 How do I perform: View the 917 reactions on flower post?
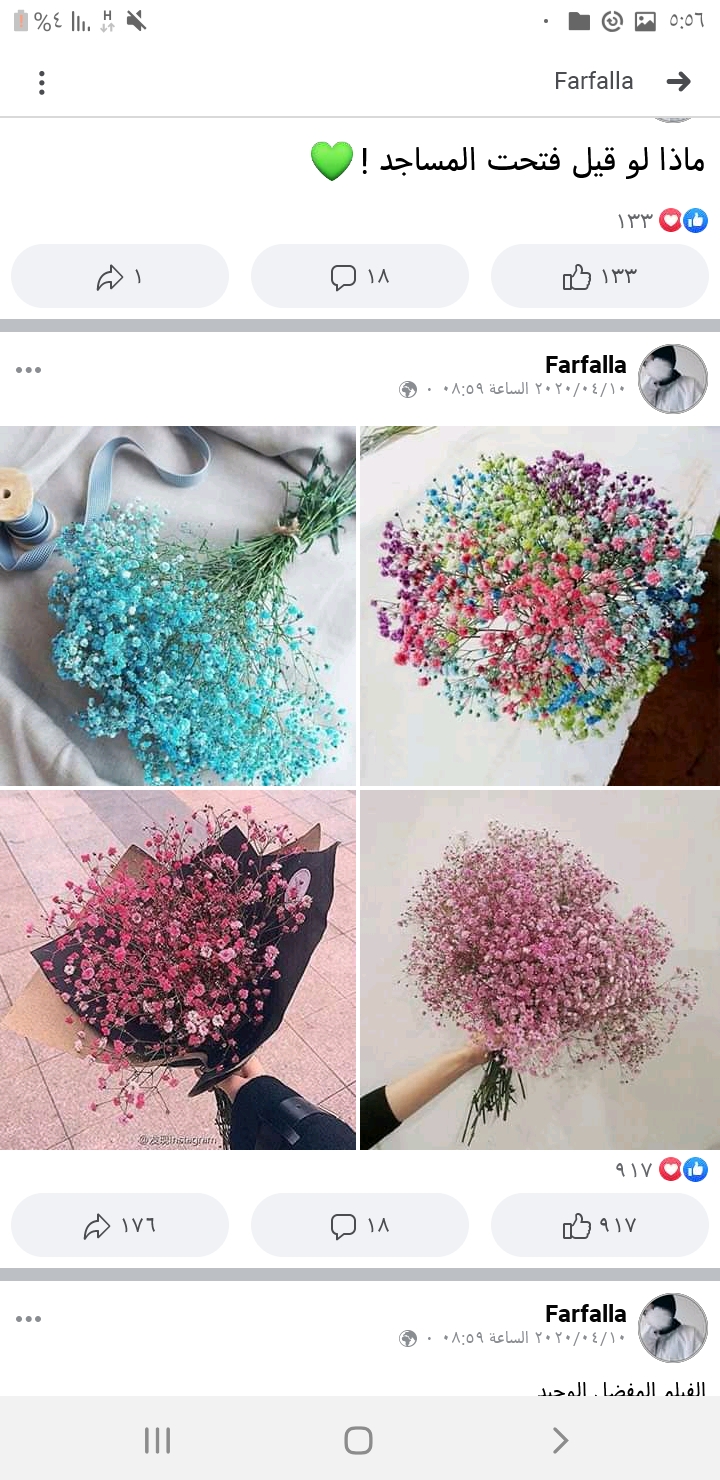pyautogui.click(x=662, y=1169)
